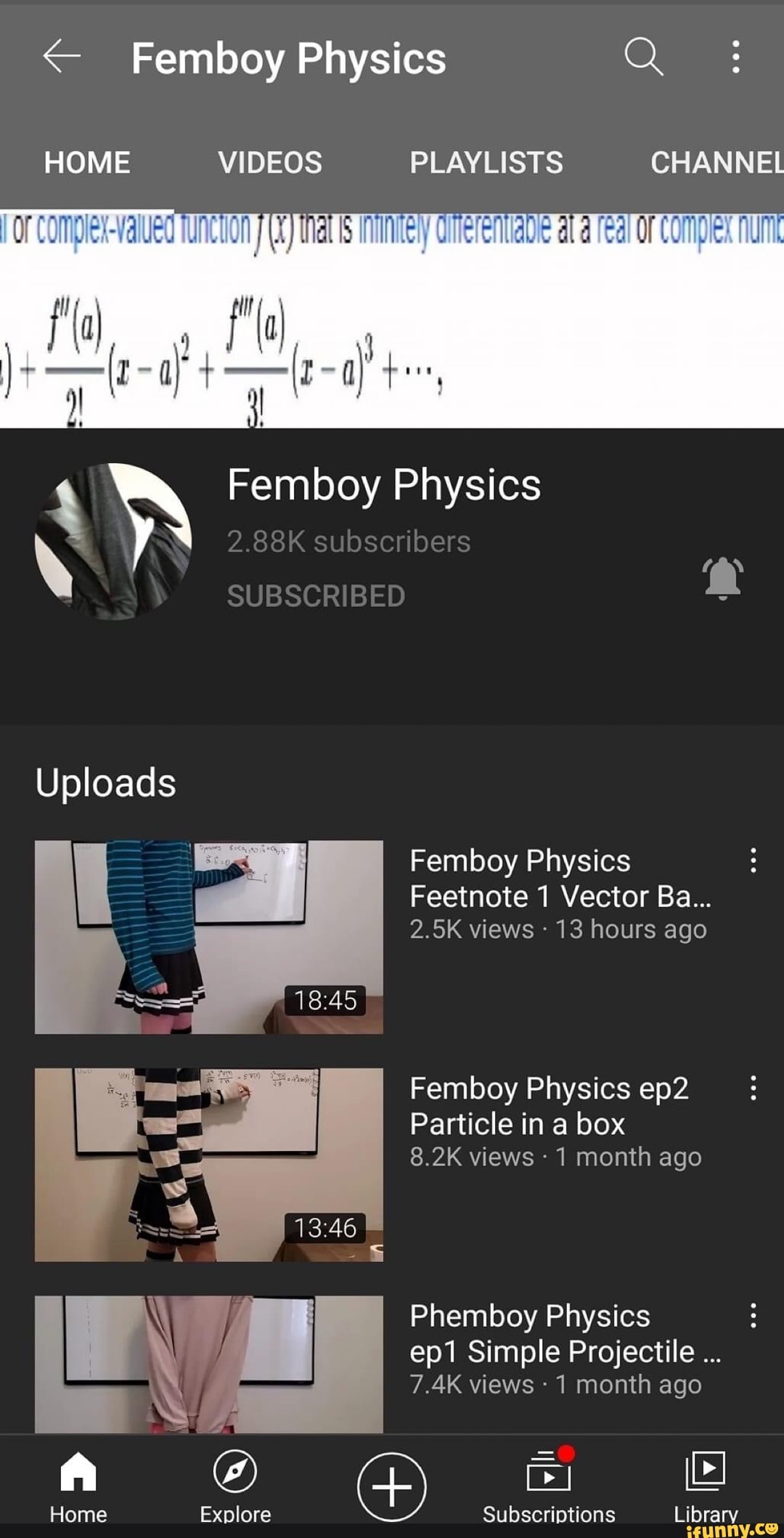Open options for the ep1 Simple Projectile video
784x1538 pixels.
753,1315
